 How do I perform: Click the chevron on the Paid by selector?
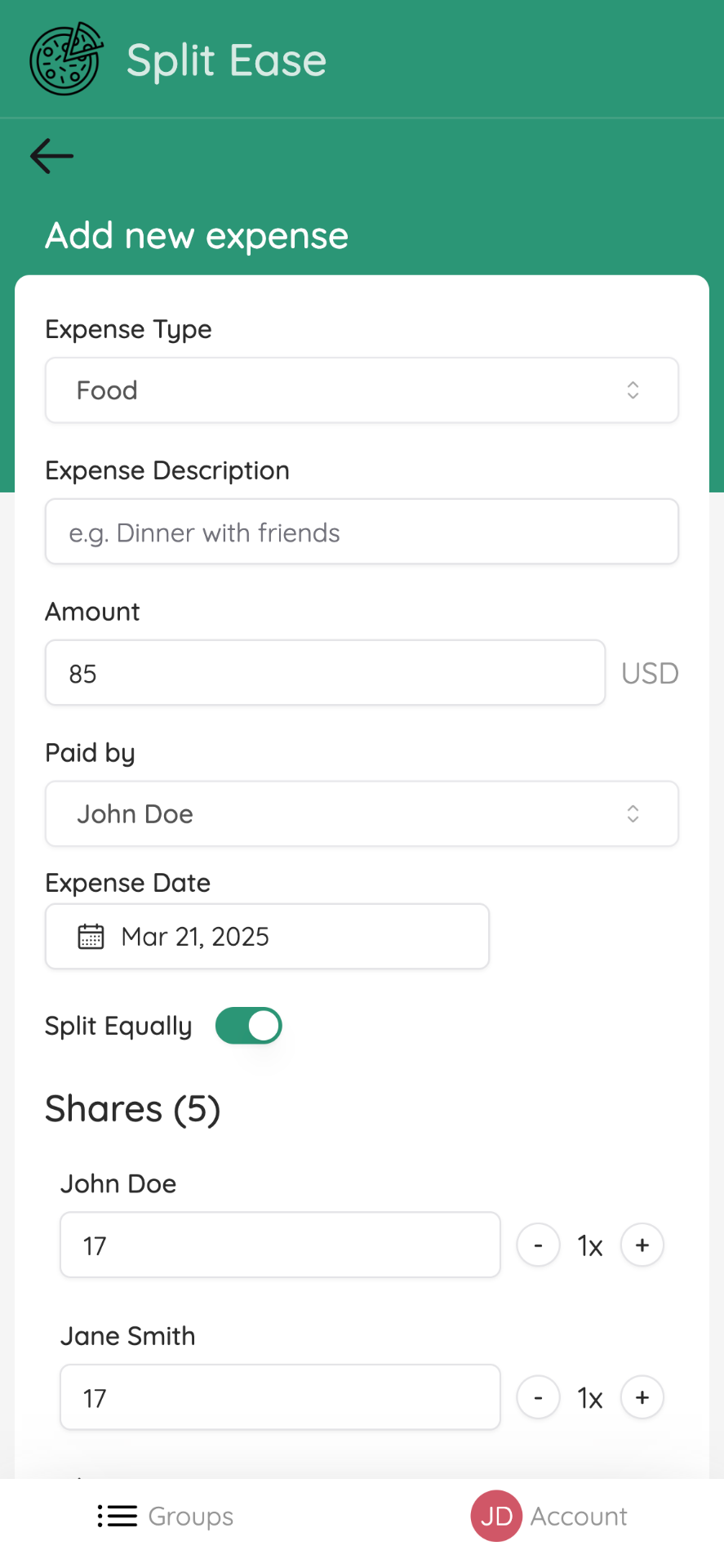tap(633, 813)
